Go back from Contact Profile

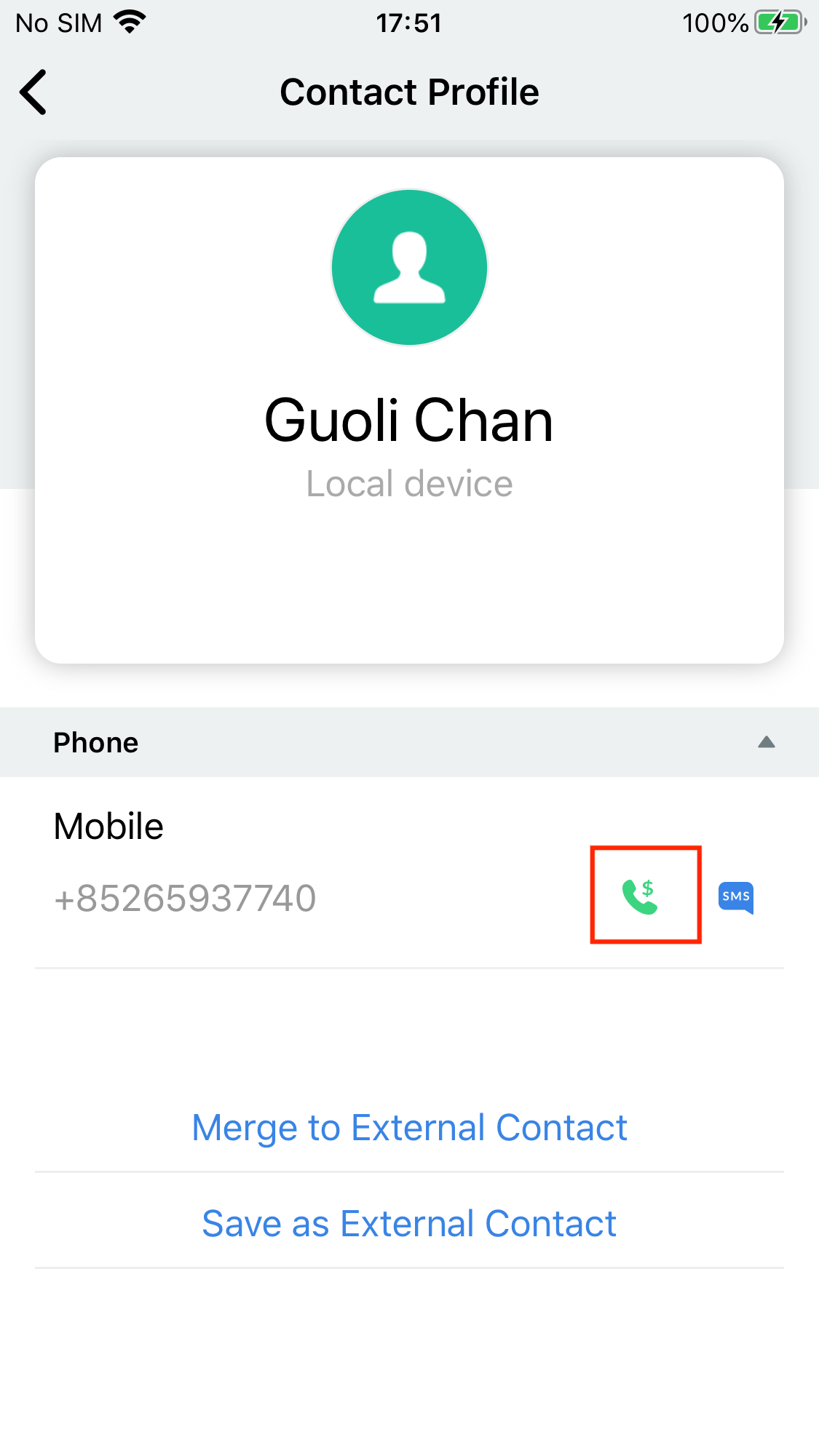pyautogui.click(x=33, y=92)
